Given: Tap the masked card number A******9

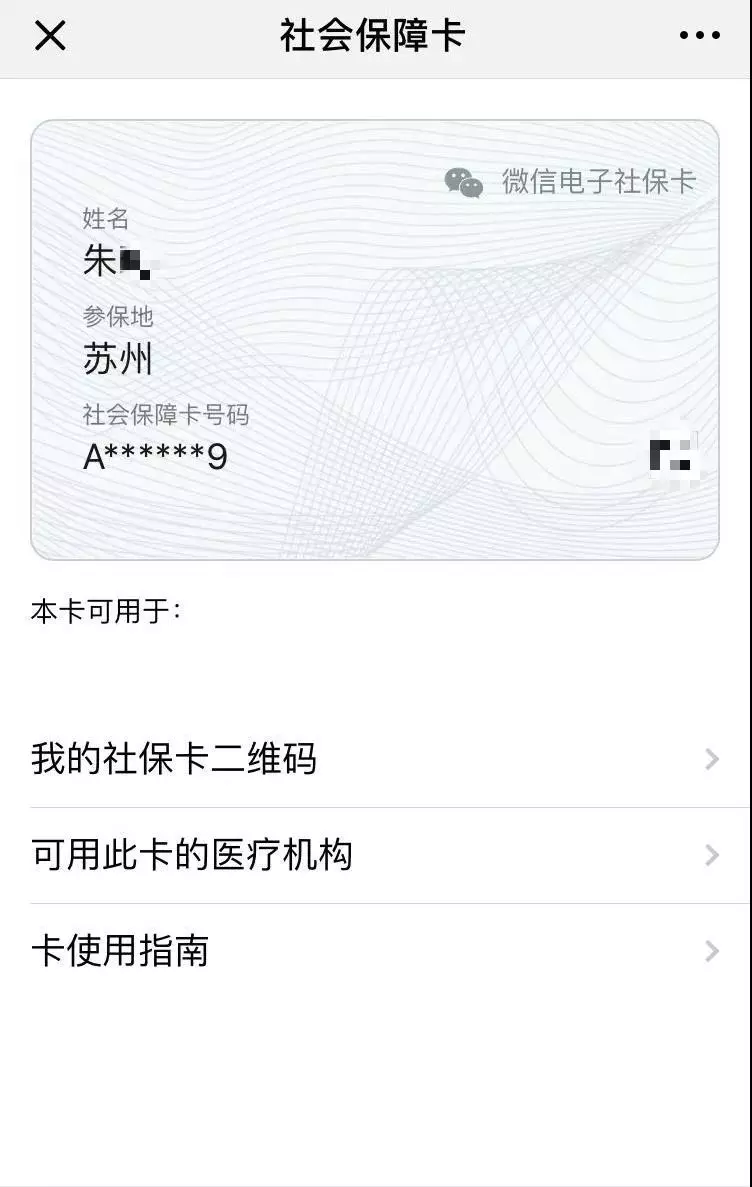Looking at the screenshot, I should pyautogui.click(x=155, y=456).
